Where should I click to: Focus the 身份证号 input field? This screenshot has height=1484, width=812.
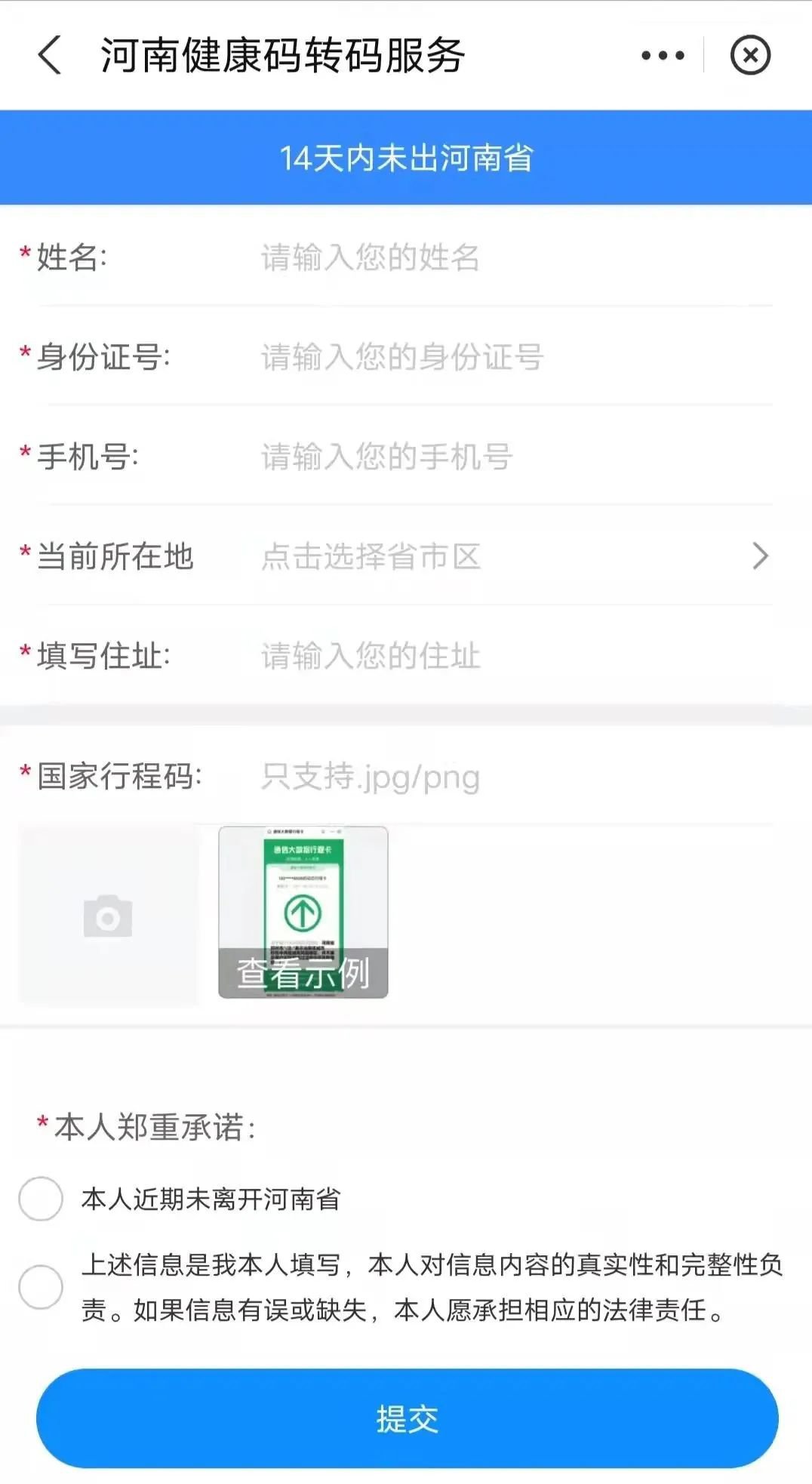513,357
